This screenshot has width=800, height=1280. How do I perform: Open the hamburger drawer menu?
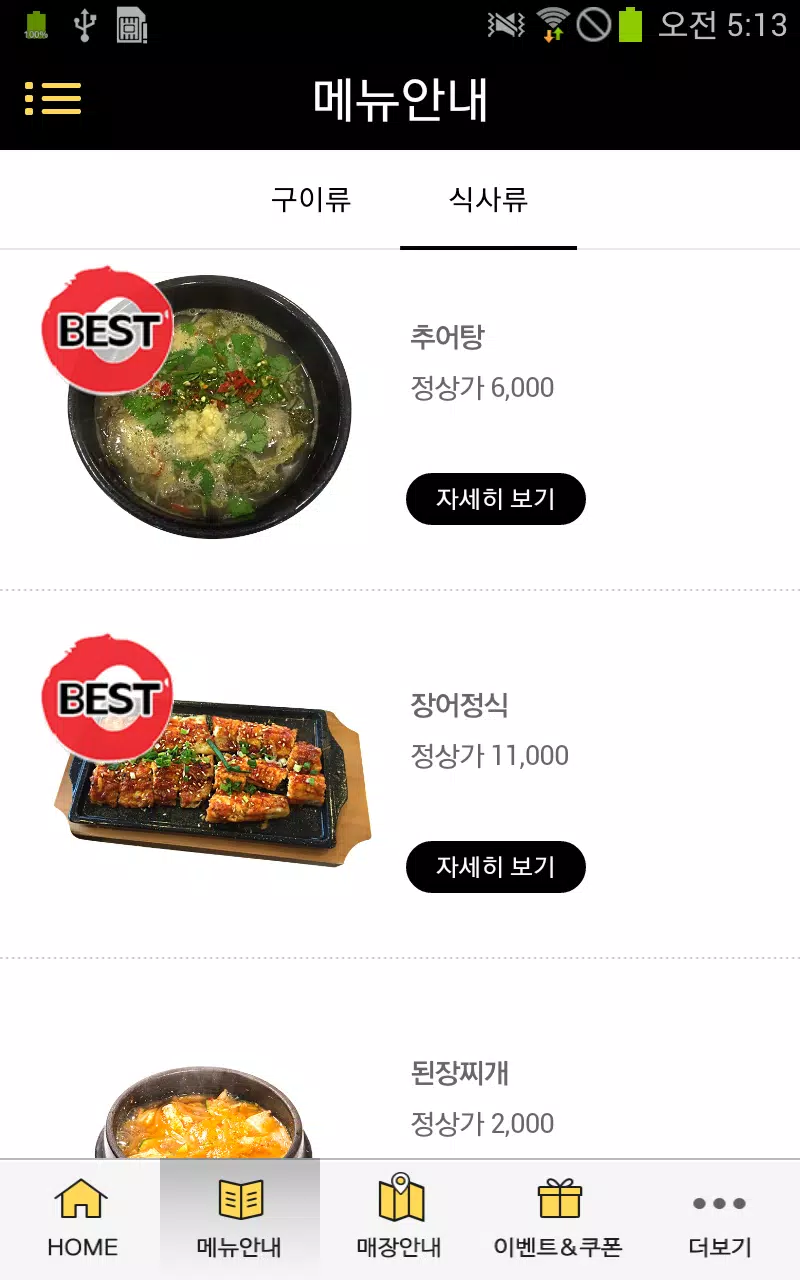tap(53, 98)
